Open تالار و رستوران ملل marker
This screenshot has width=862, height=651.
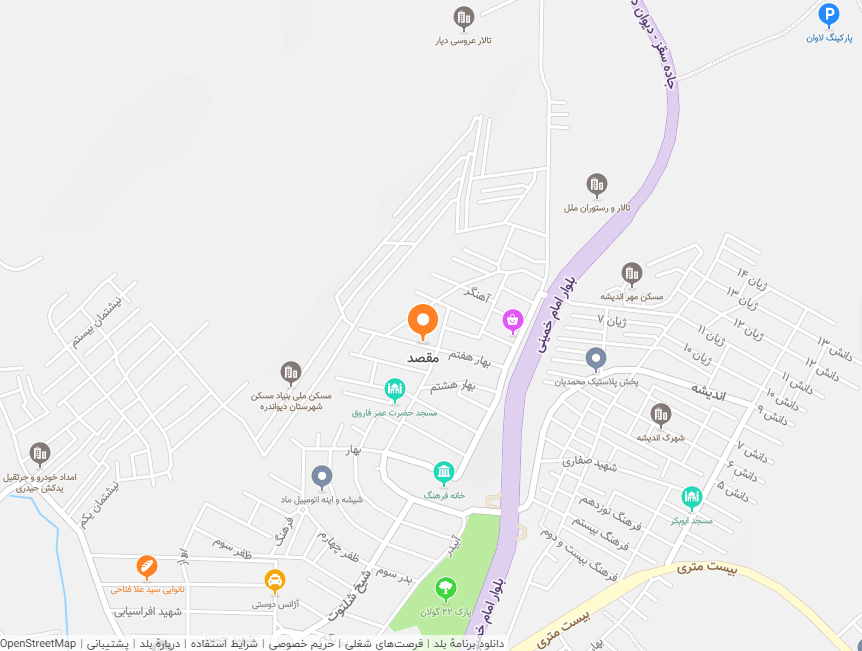point(597,184)
